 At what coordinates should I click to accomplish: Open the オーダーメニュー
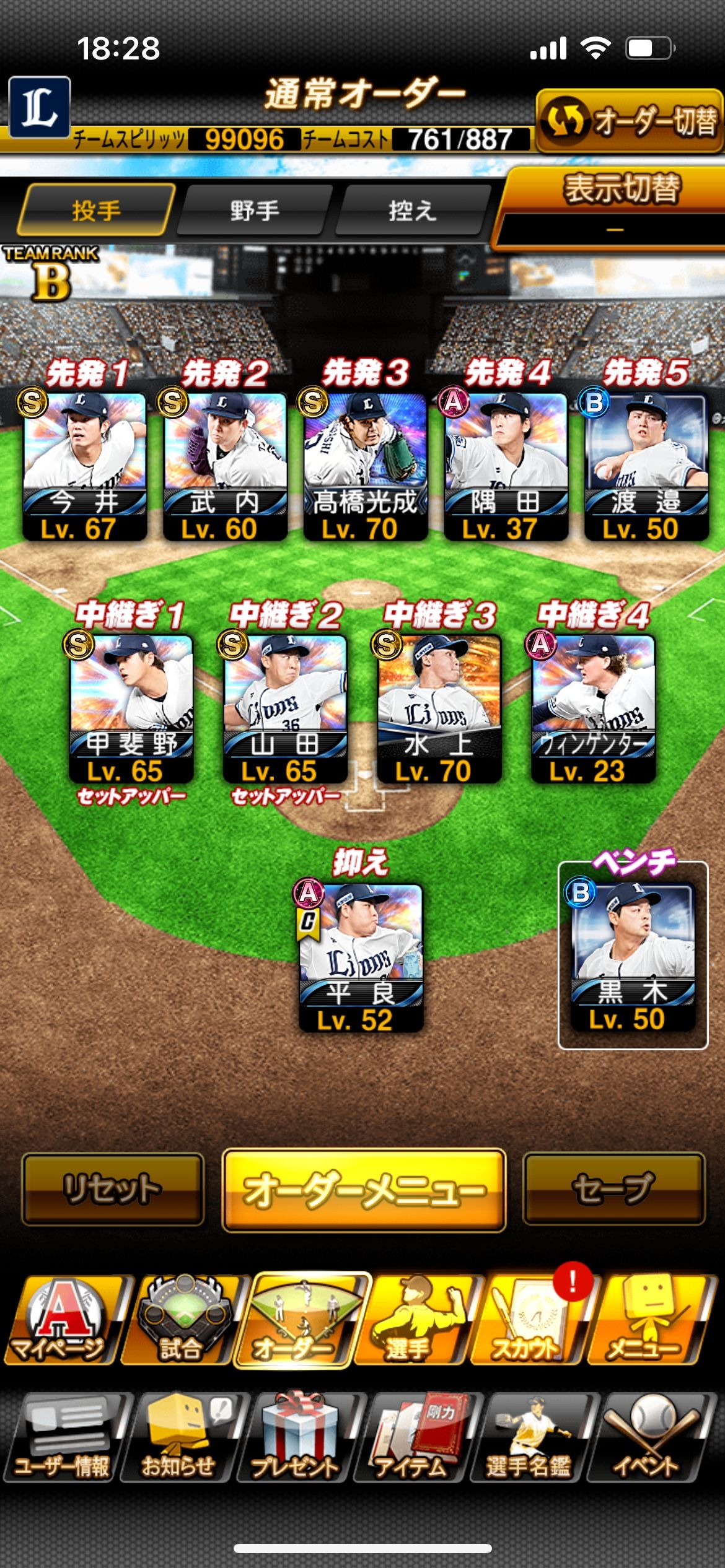tap(364, 1190)
